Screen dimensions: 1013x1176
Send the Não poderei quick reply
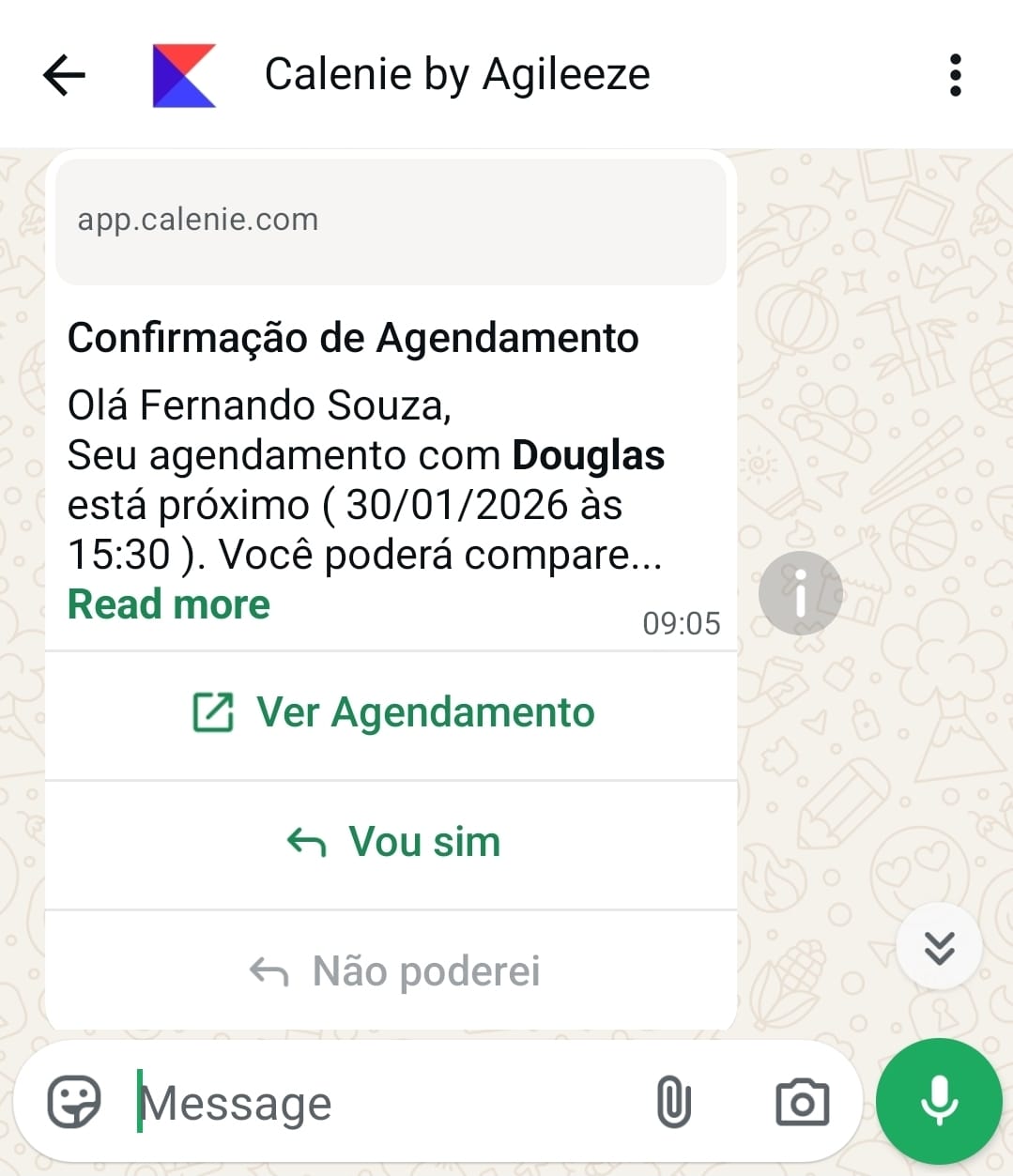(425, 970)
